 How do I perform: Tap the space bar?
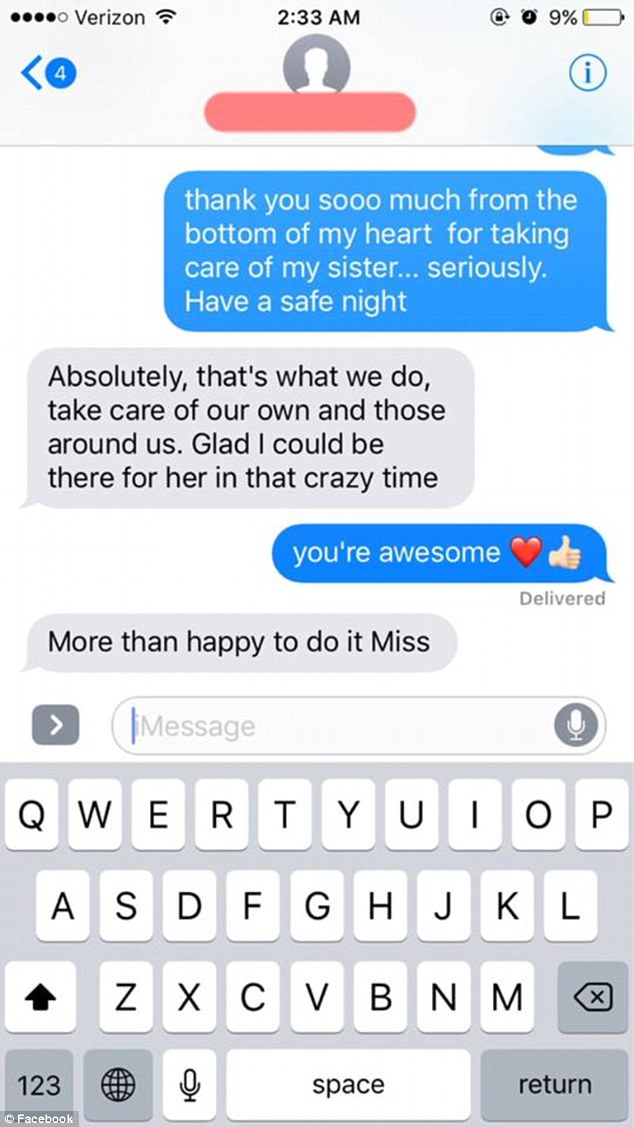click(348, 1084)
